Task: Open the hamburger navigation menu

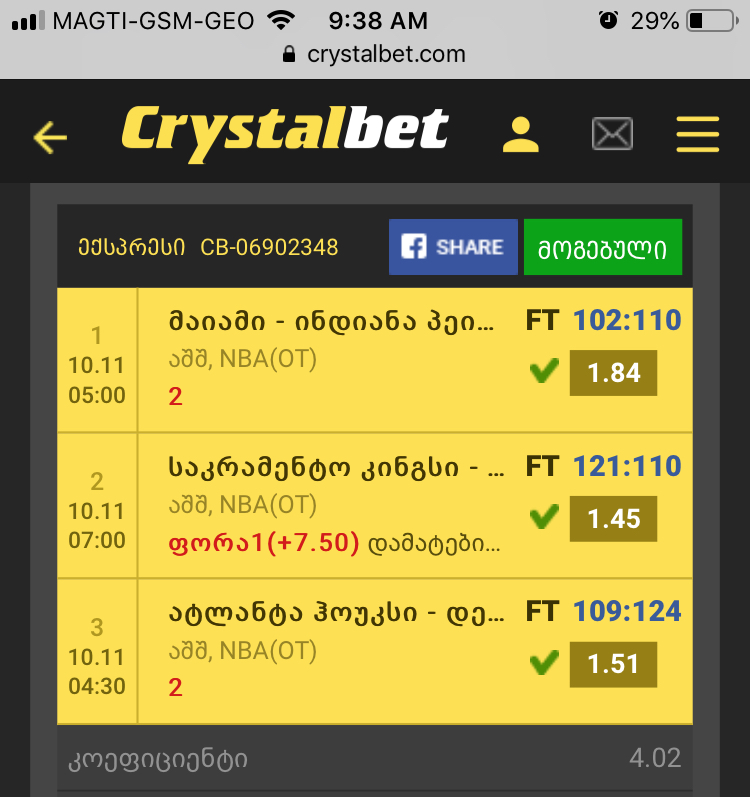Action: coord(697,133)
